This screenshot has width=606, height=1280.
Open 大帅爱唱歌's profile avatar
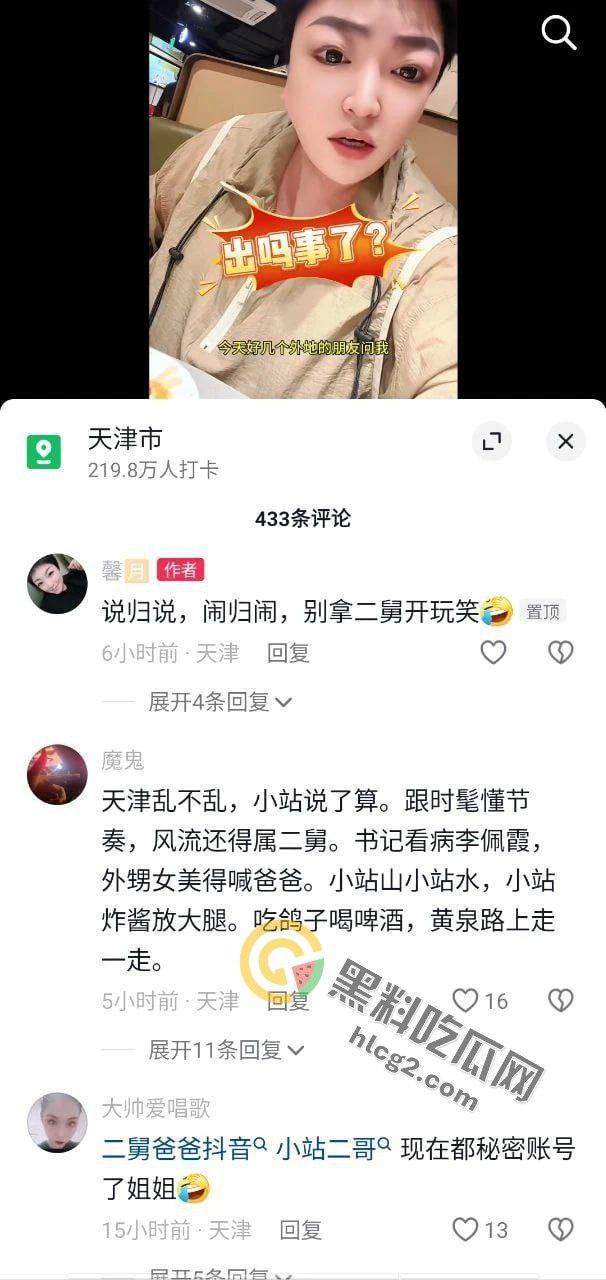(57, 1122)
